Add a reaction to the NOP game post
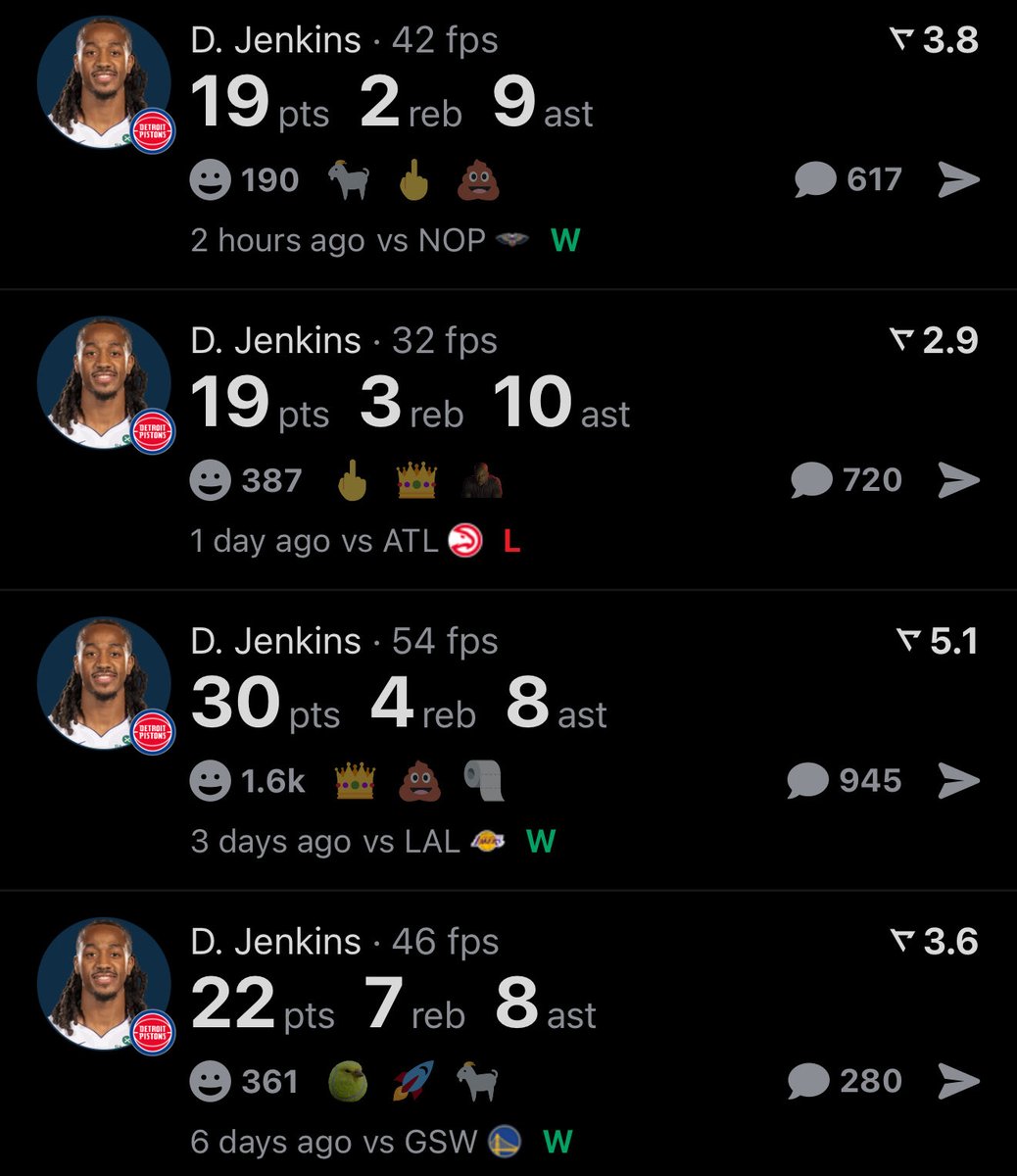Image resolution: width=1017 pixels, height=1176 pixels. [211, 180]
